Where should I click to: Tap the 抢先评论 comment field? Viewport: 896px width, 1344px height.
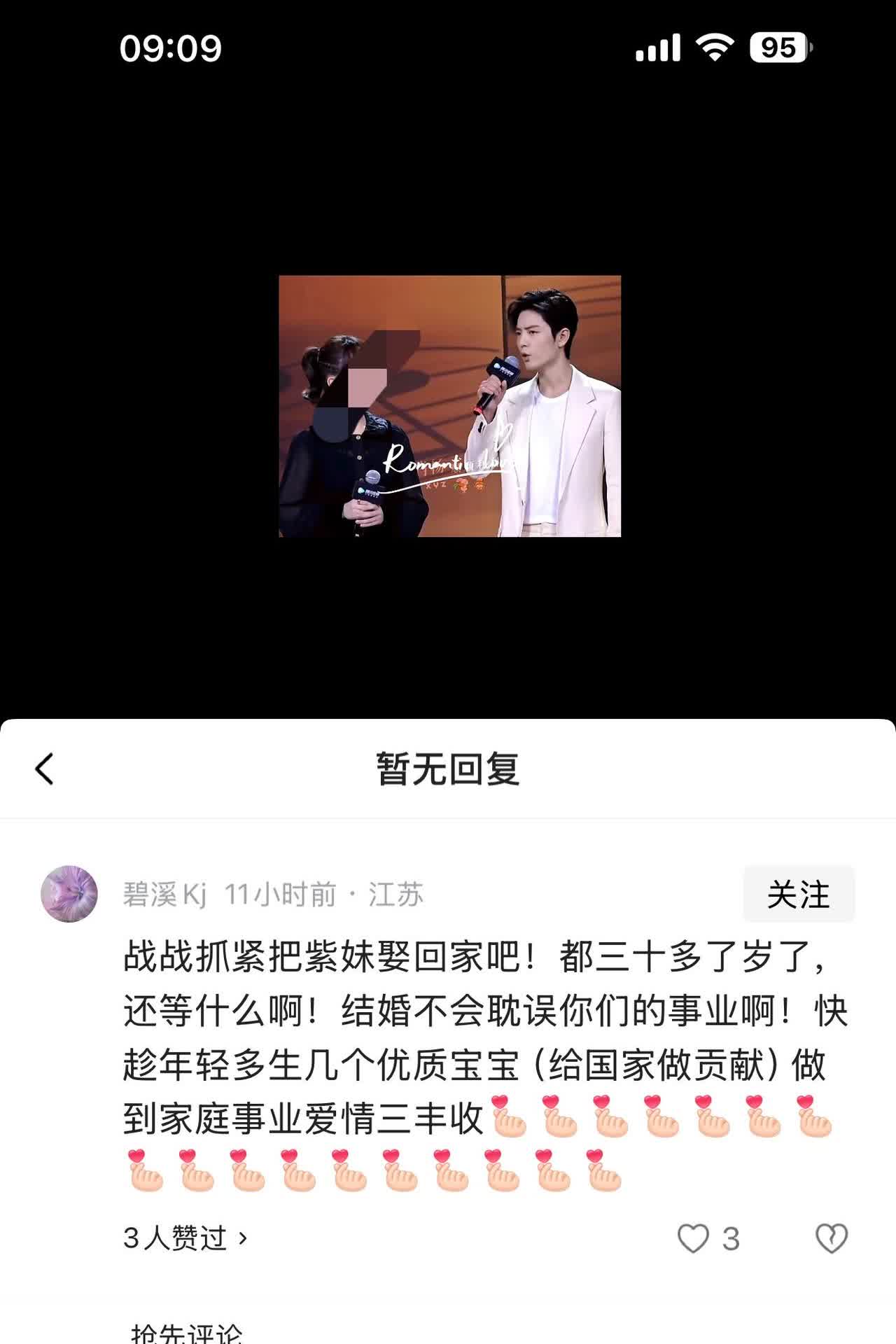point(186,1333)
